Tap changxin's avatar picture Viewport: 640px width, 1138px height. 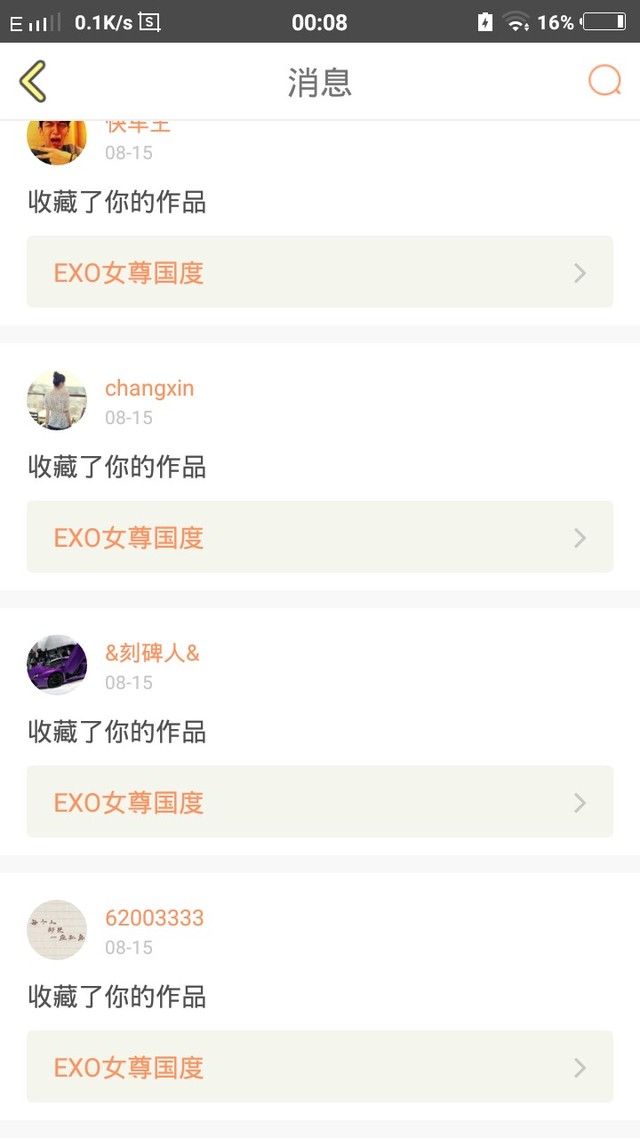click(x=57, y=400)
